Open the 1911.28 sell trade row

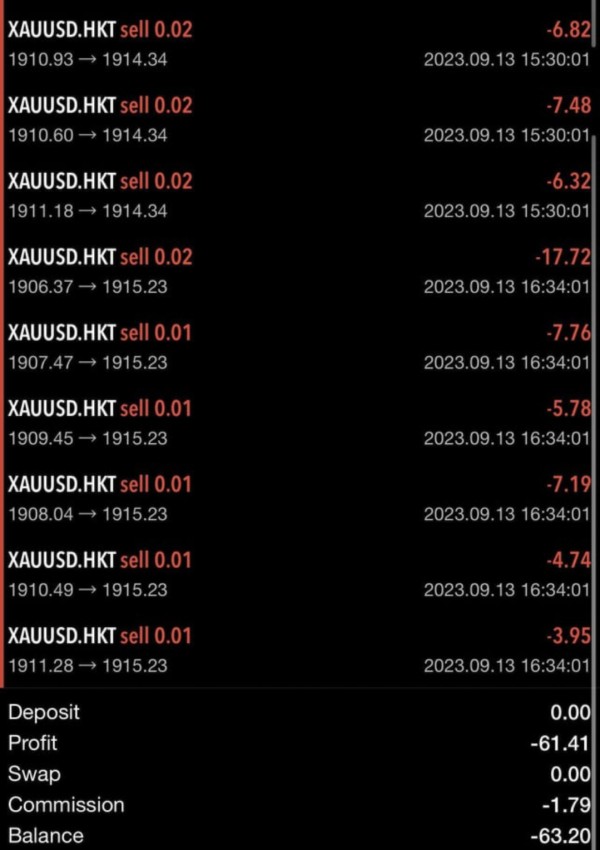pyautogui.click(x=299, y=651)
